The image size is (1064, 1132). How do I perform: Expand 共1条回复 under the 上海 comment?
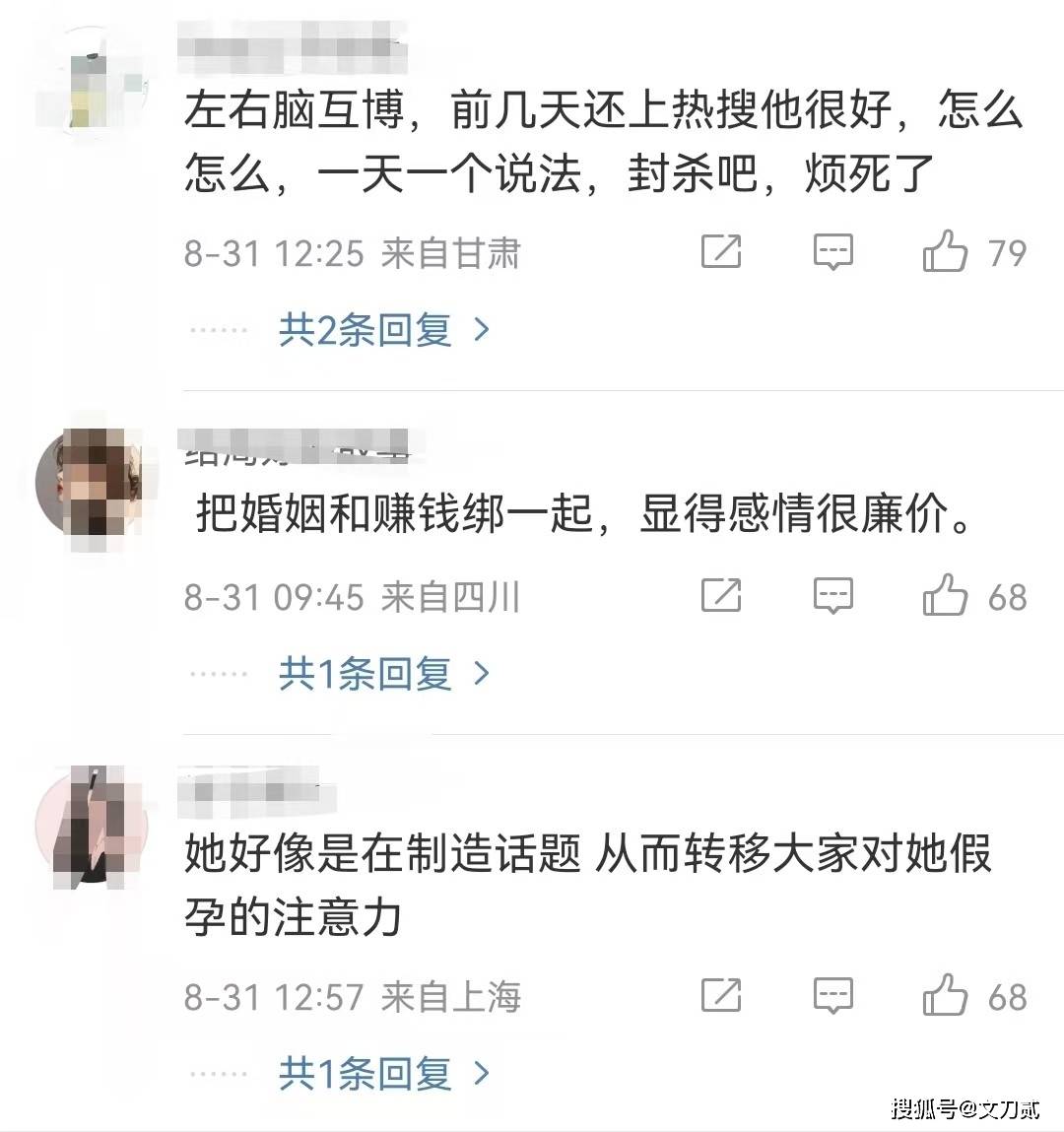click(384, 1073)
